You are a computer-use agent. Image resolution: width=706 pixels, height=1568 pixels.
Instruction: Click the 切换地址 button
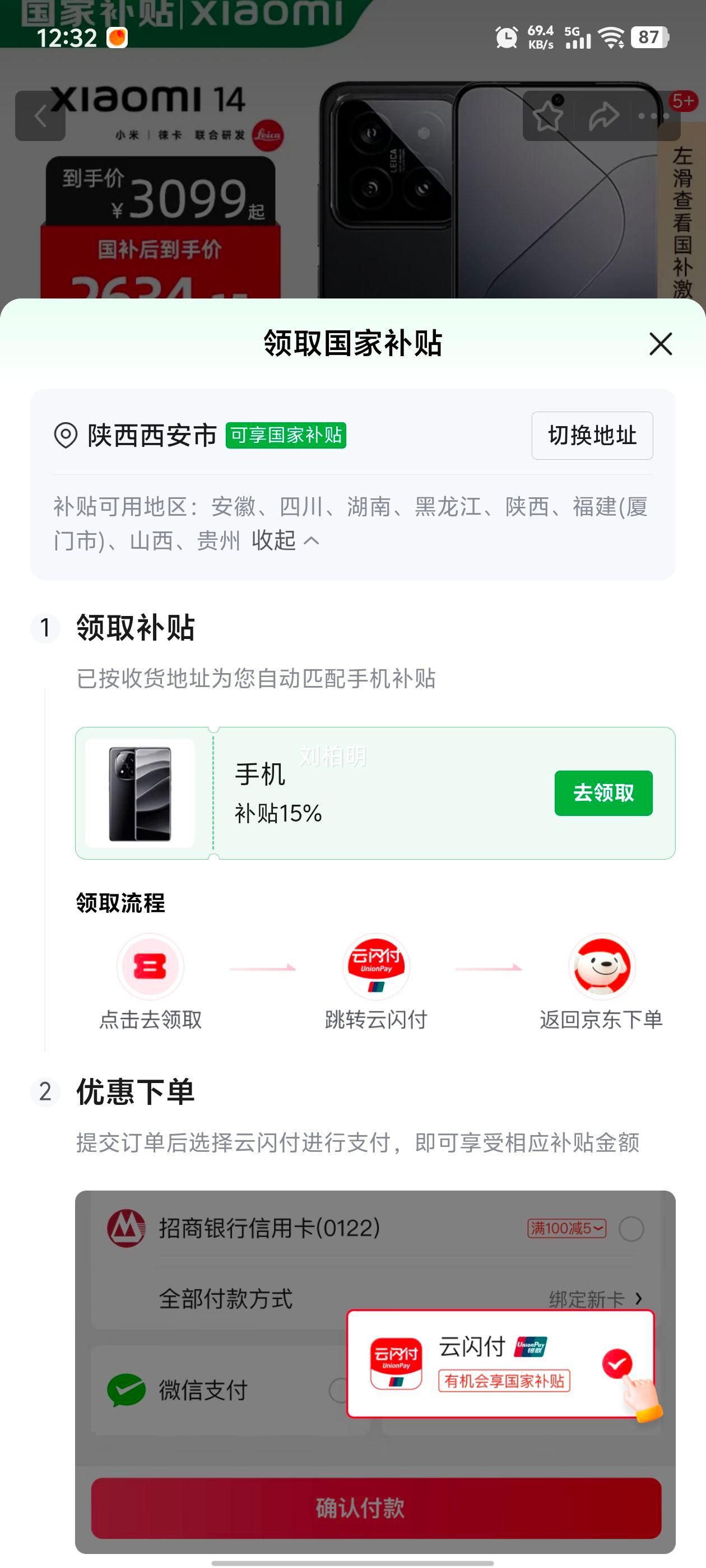[592, 435]
